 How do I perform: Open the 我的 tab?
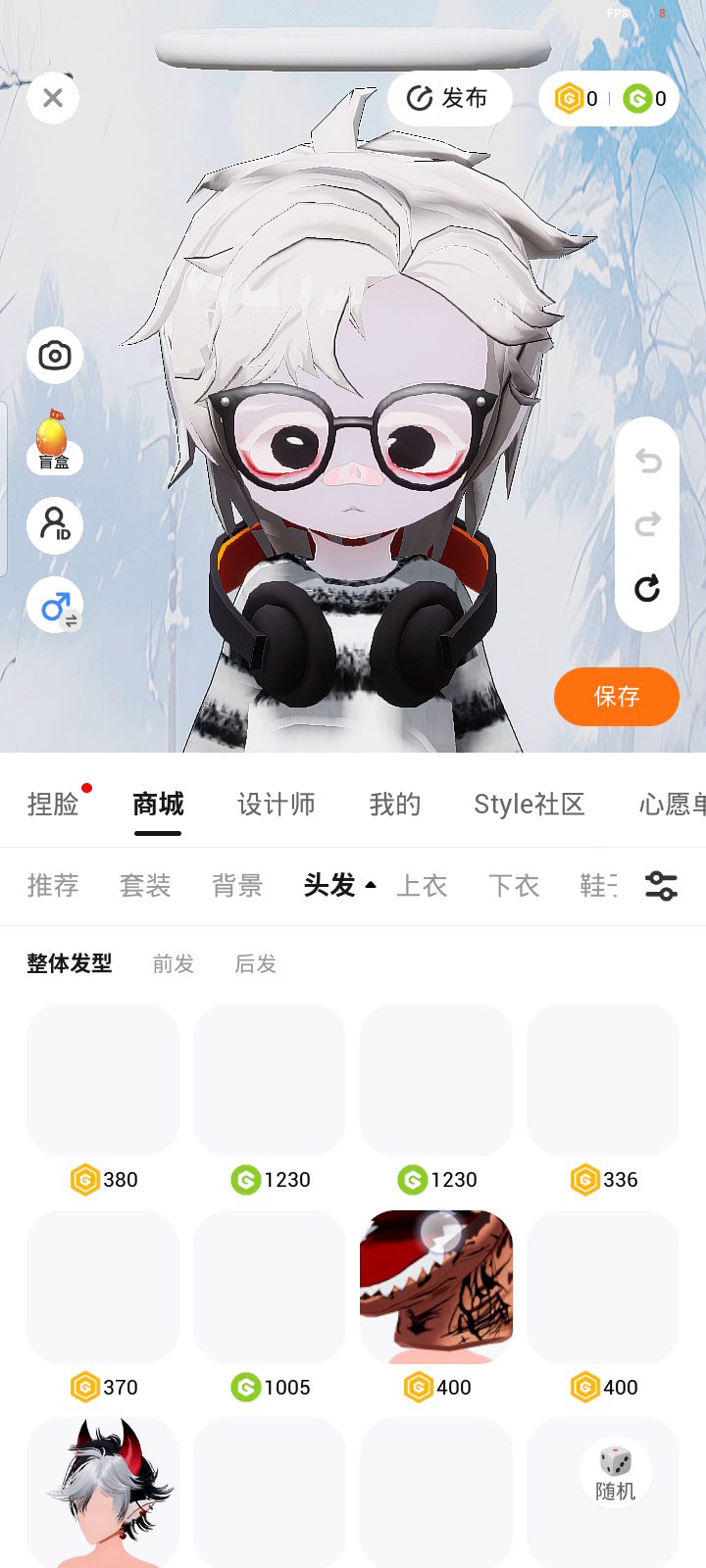coord(395,805)
